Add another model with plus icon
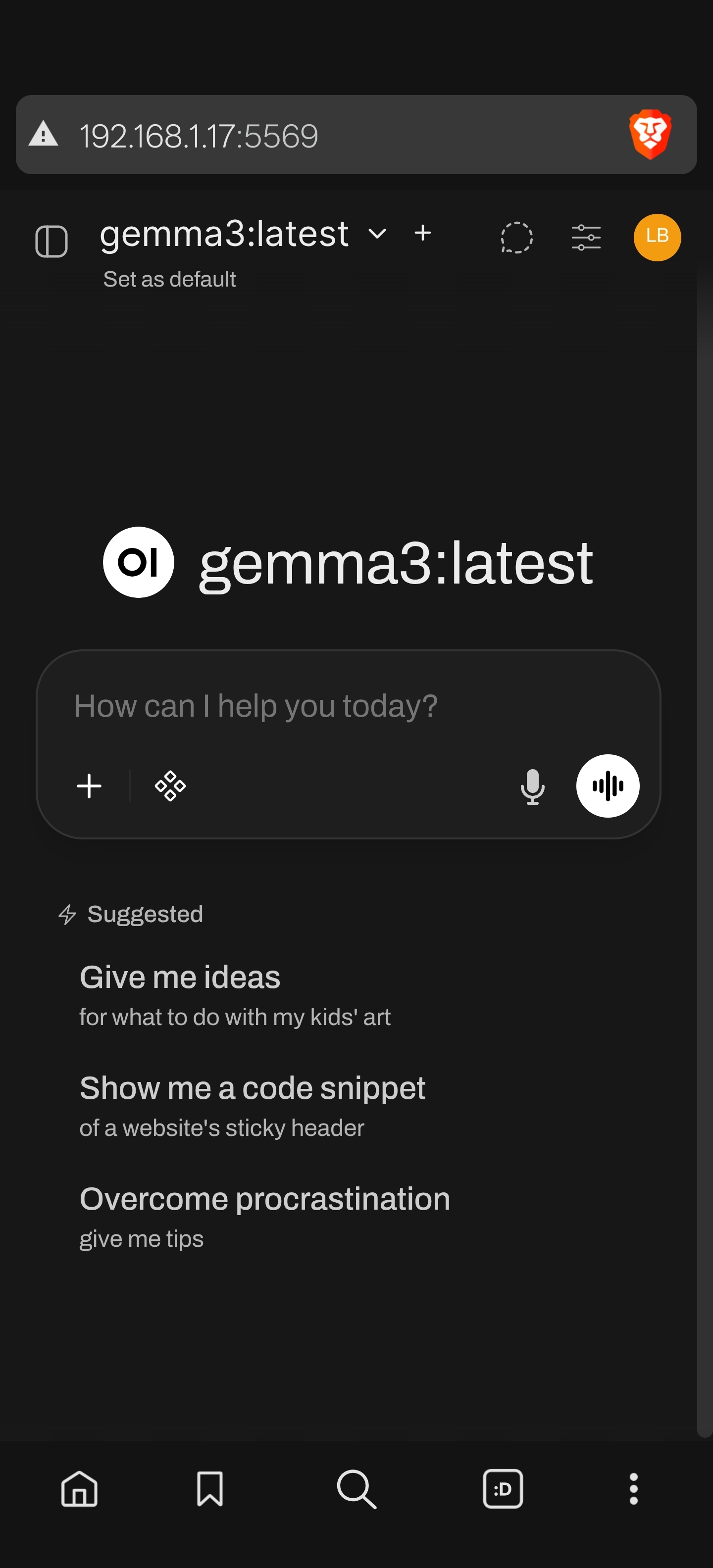 tap(422, 233)
